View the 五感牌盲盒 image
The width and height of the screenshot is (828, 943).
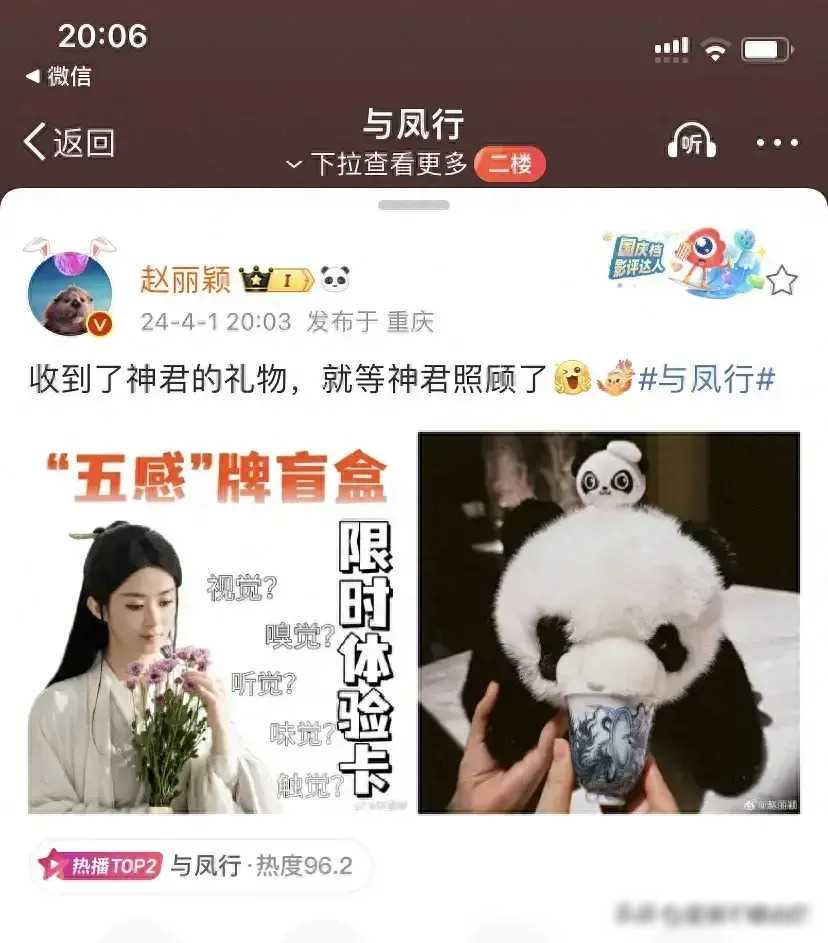tap(217, 623)
